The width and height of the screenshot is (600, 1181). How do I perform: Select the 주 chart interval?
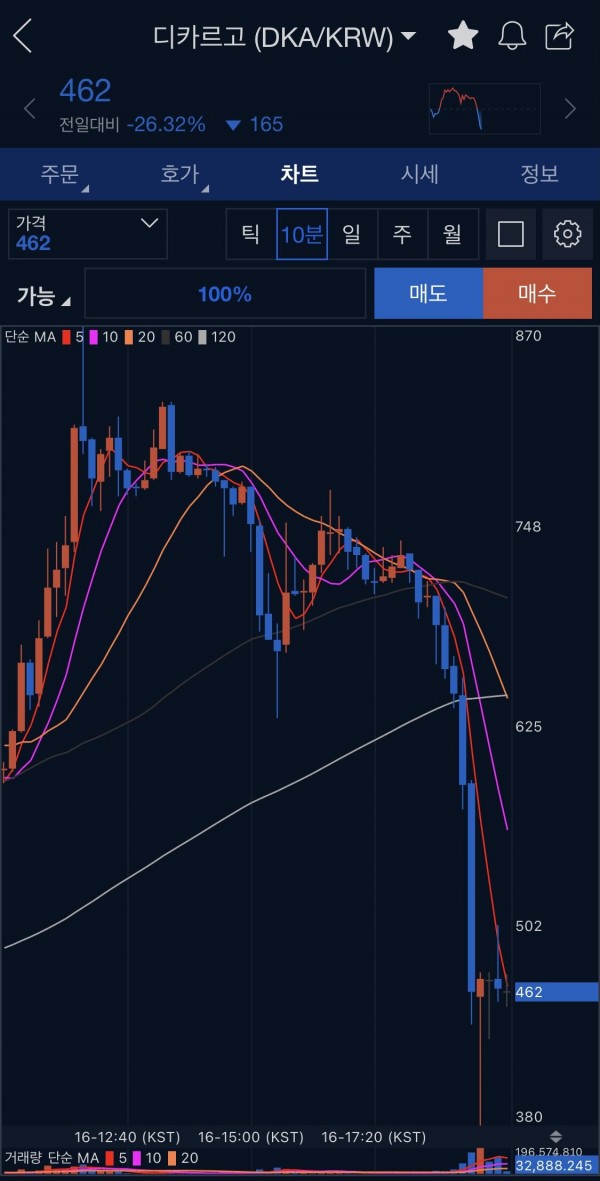coord(402,234)
